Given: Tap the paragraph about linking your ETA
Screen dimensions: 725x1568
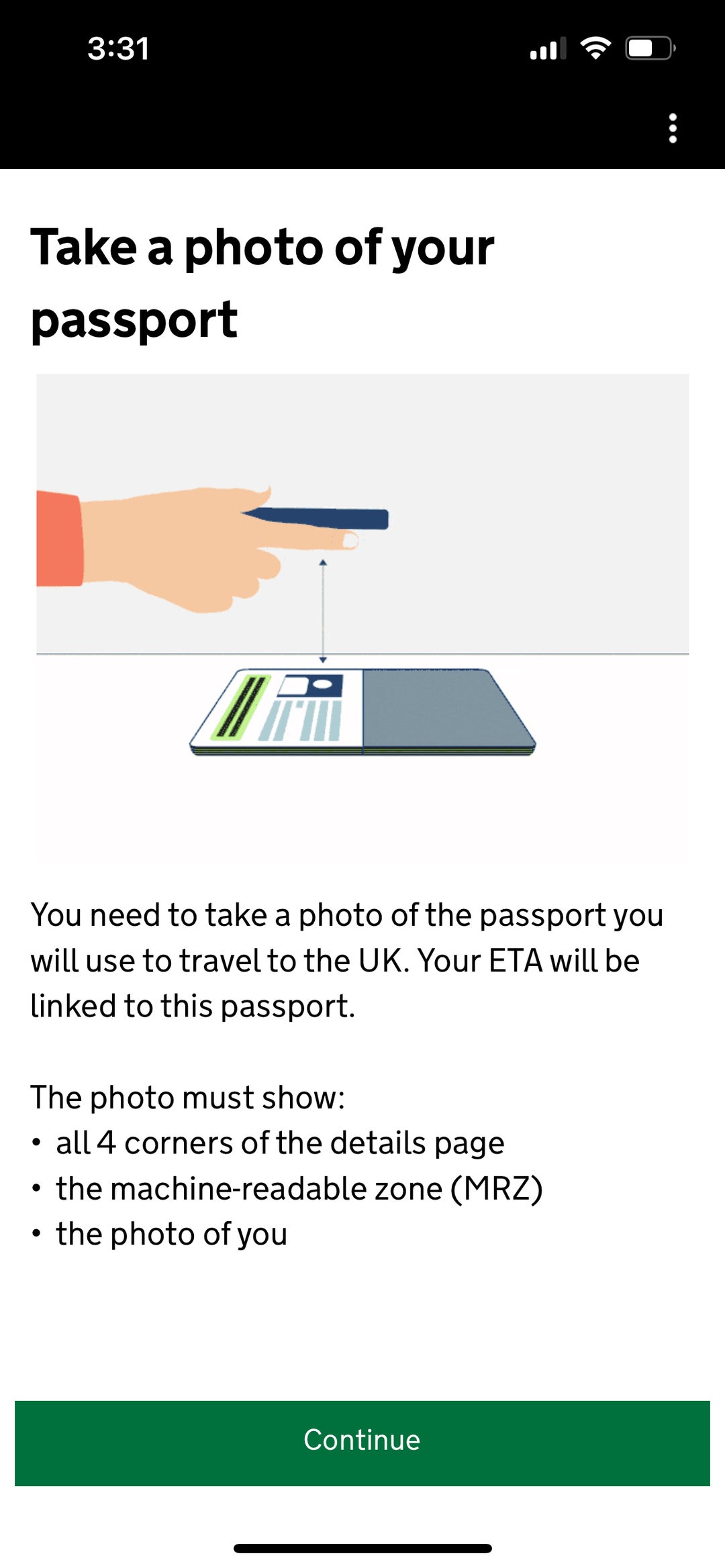Looking at the screenshot, I should click(349, 959).
